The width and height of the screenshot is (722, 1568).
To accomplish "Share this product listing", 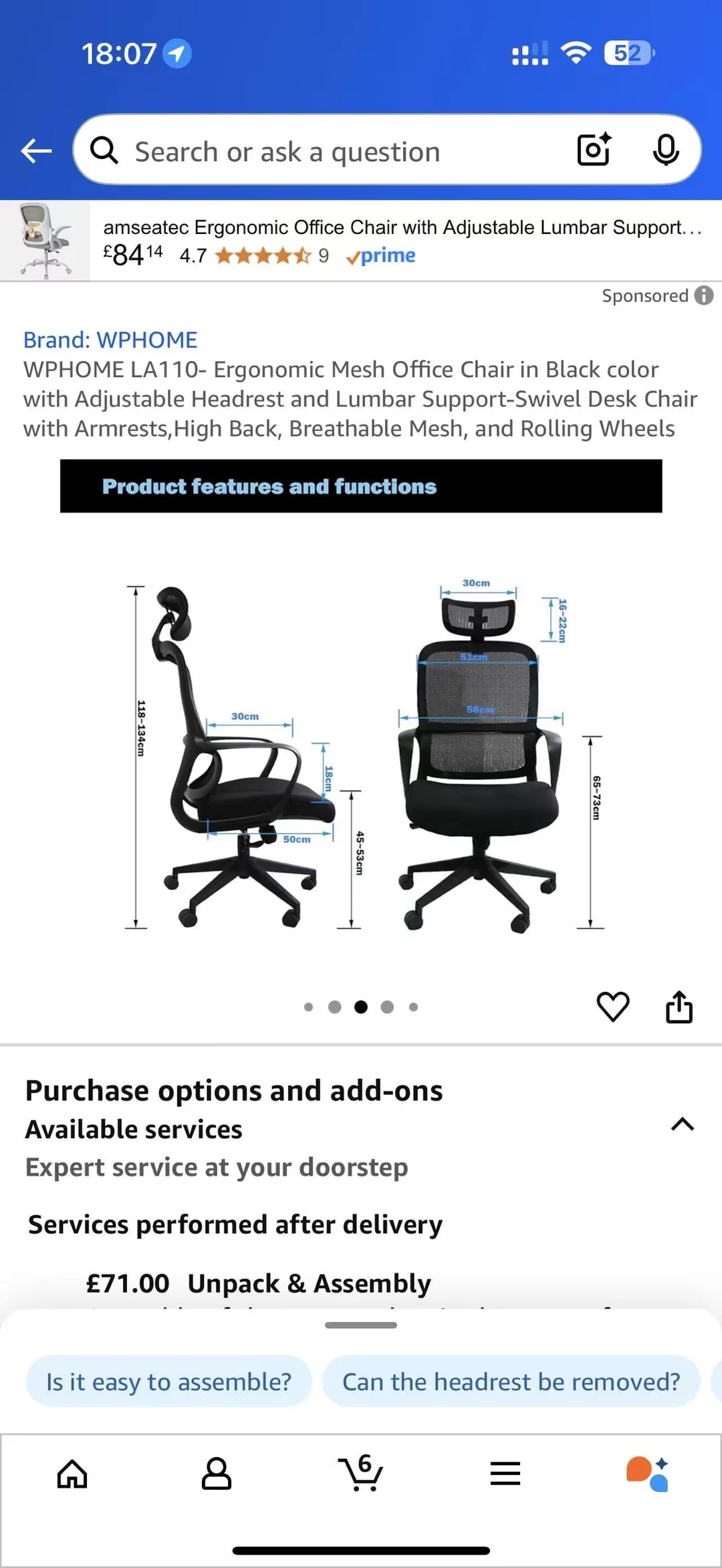I will tap(679, 1007).
